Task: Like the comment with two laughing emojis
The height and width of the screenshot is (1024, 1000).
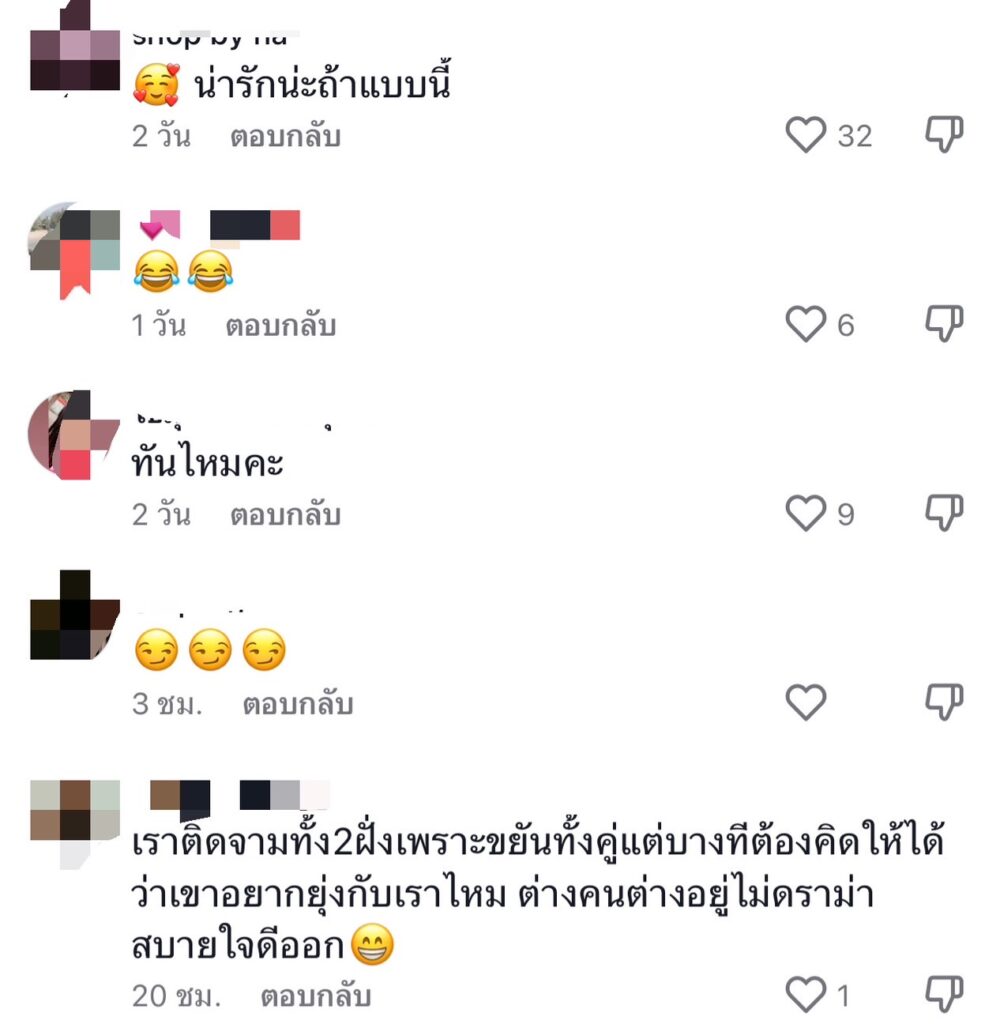Action: click(806, 325)
